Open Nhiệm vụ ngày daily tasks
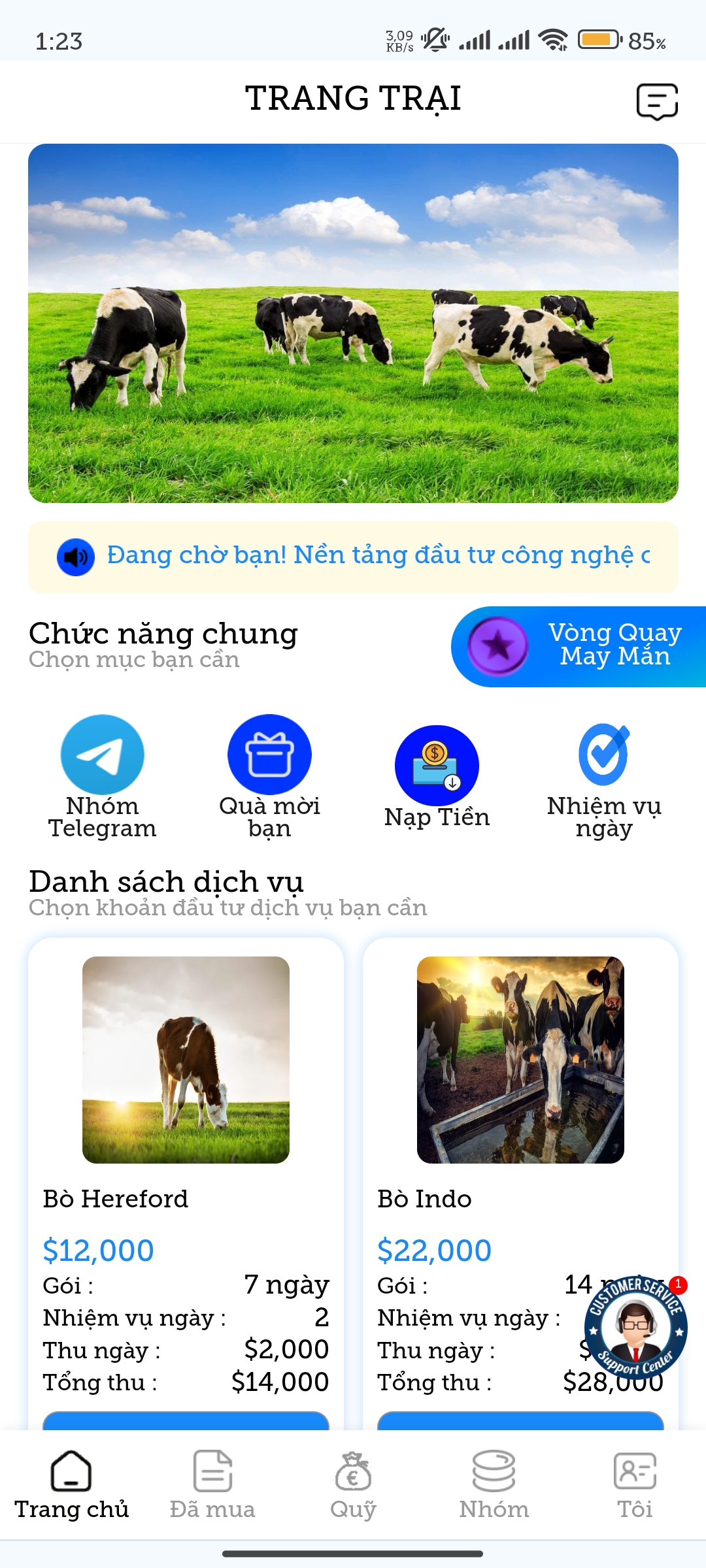706x1568 pixels. pos(604,776)
